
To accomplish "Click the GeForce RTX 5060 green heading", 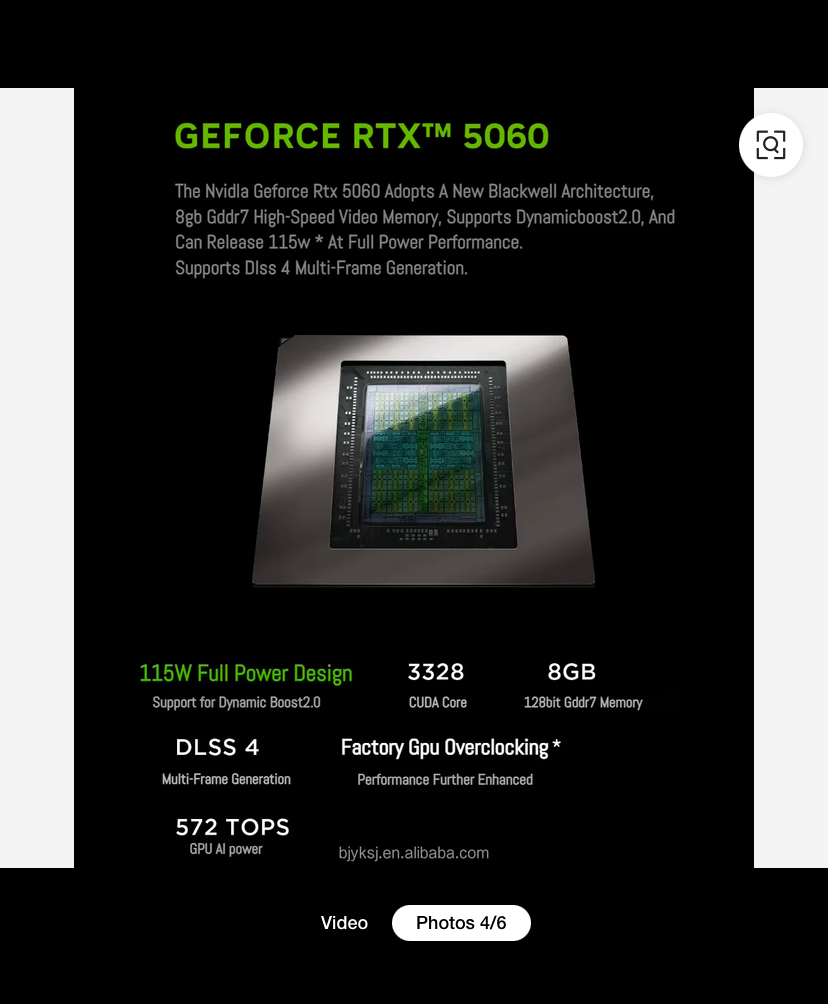I will pos(362,136).
